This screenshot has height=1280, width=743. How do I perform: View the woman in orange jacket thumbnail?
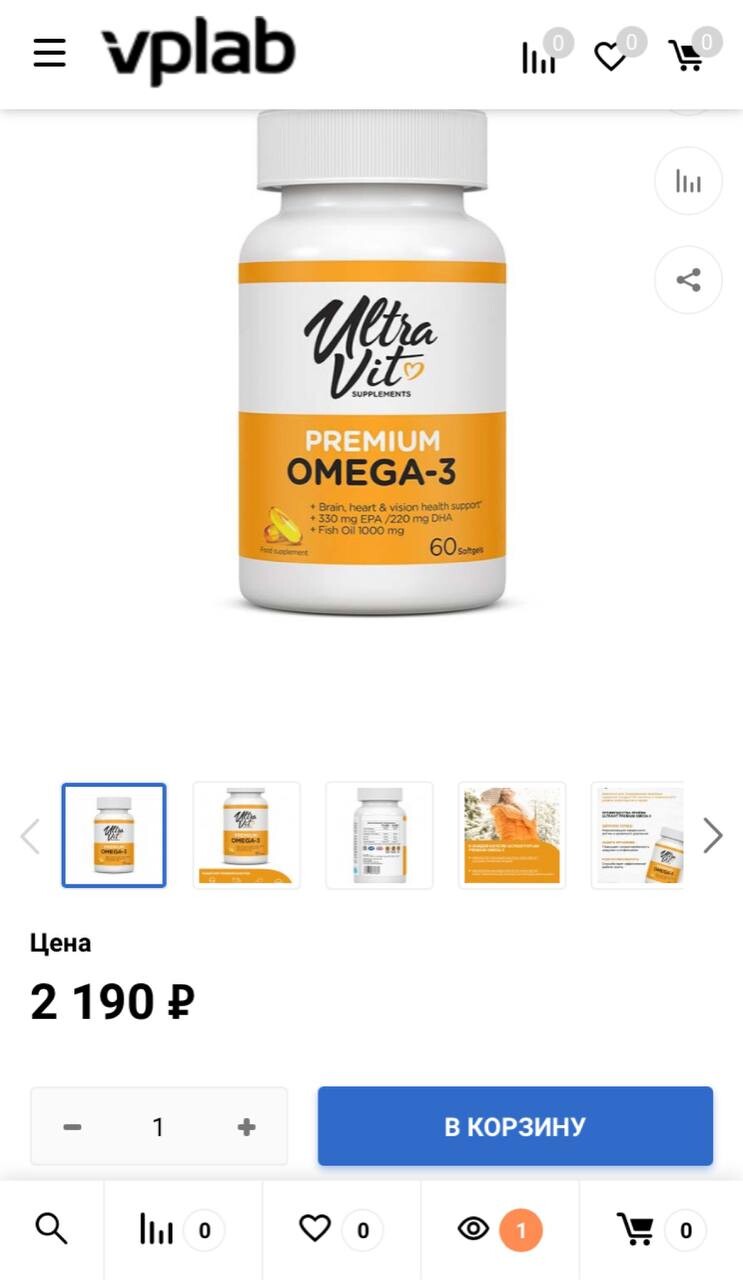(512, 835)
